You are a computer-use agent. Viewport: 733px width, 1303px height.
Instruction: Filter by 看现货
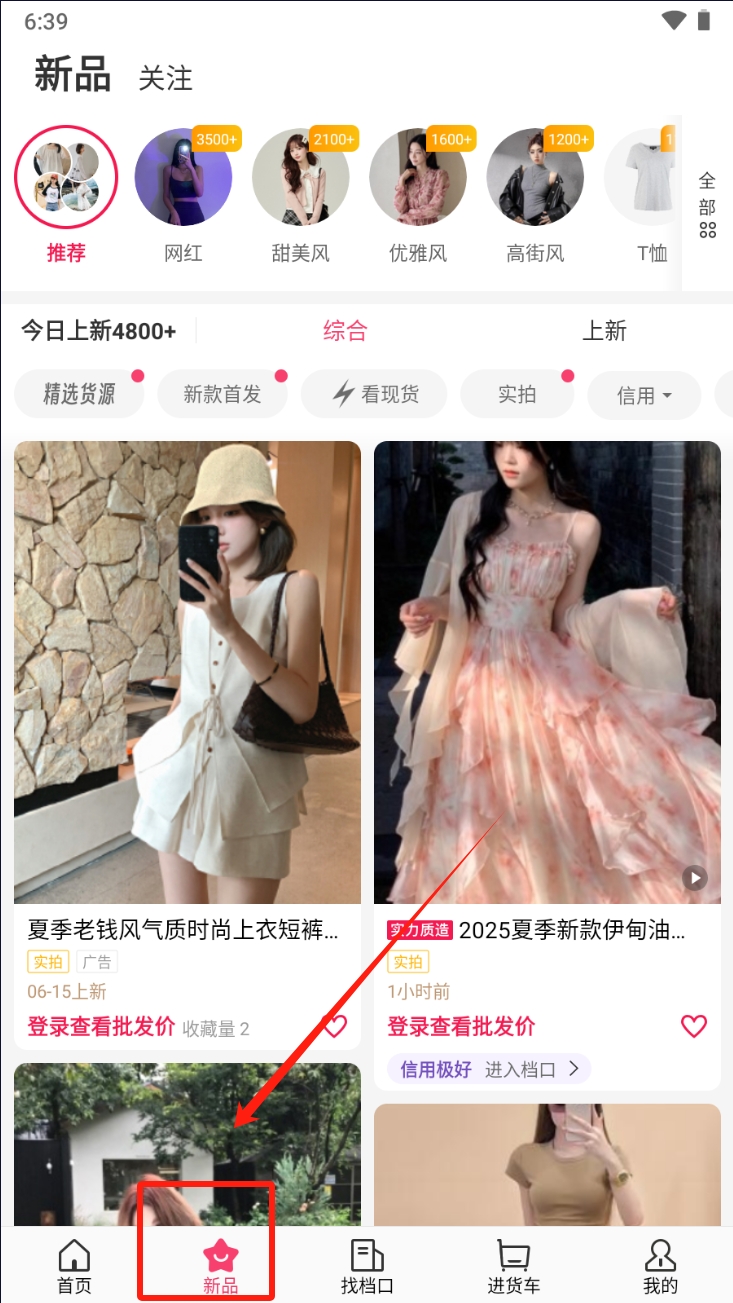point(376,395)
